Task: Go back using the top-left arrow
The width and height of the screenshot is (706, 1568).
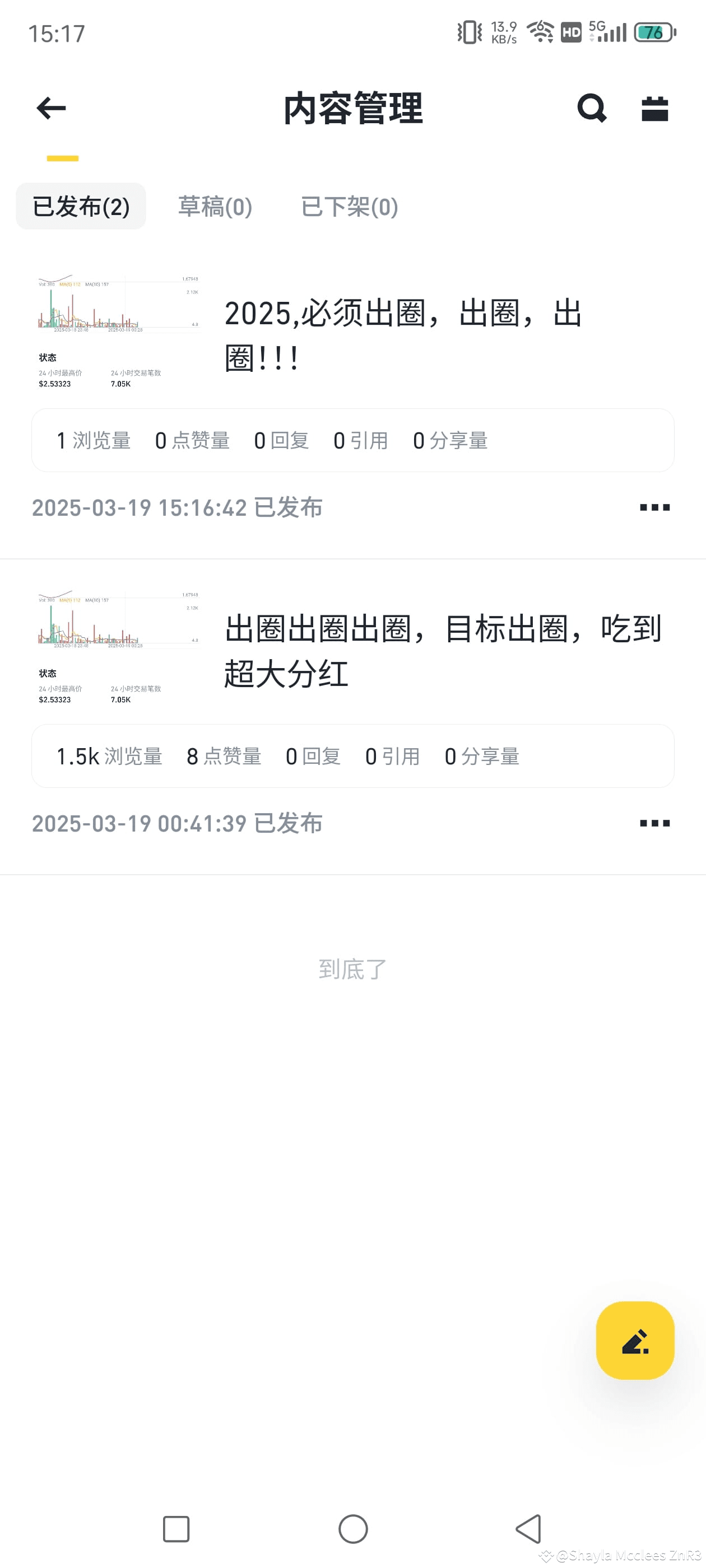Action: 51,108
